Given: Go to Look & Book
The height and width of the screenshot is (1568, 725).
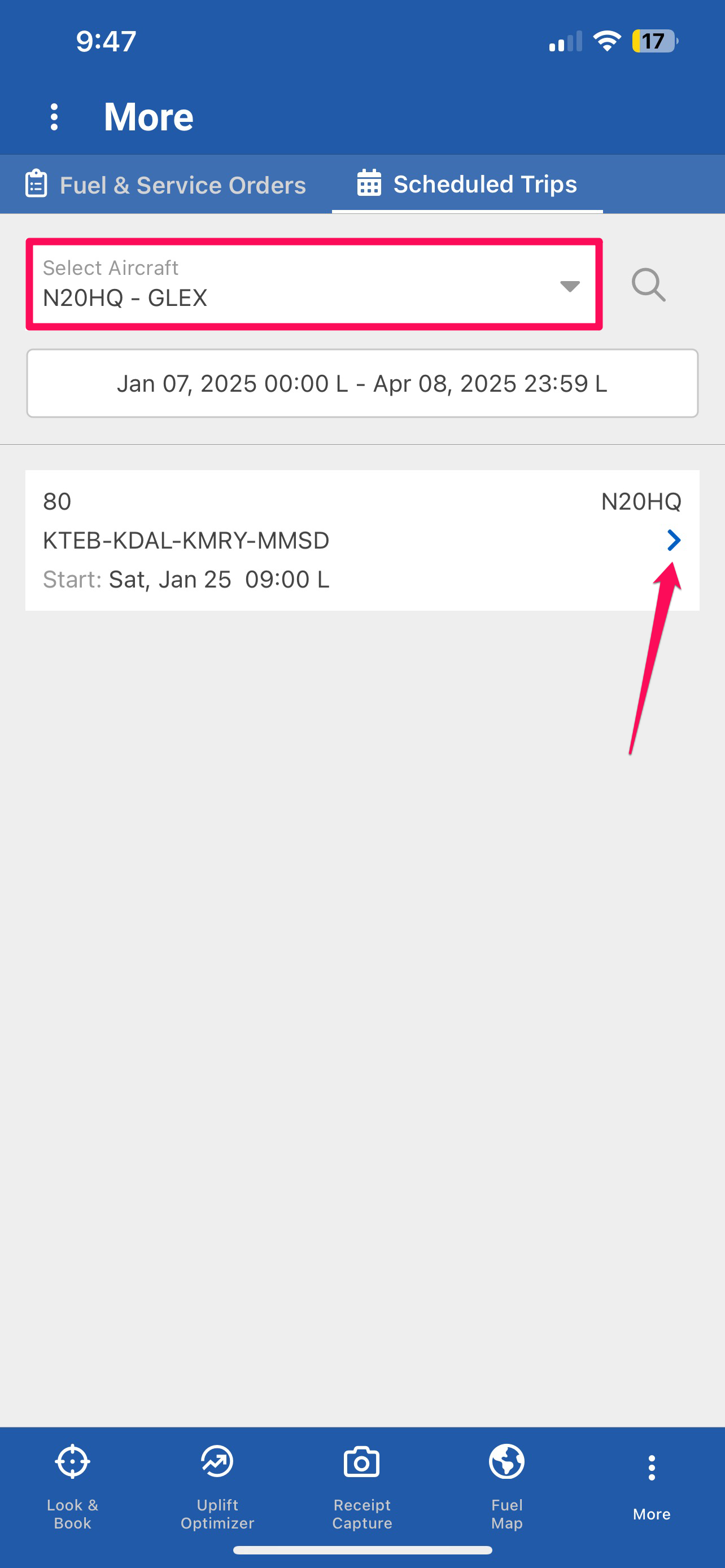Looking at the screenshot, I should pyautogui.click(x=72, y=1484).
